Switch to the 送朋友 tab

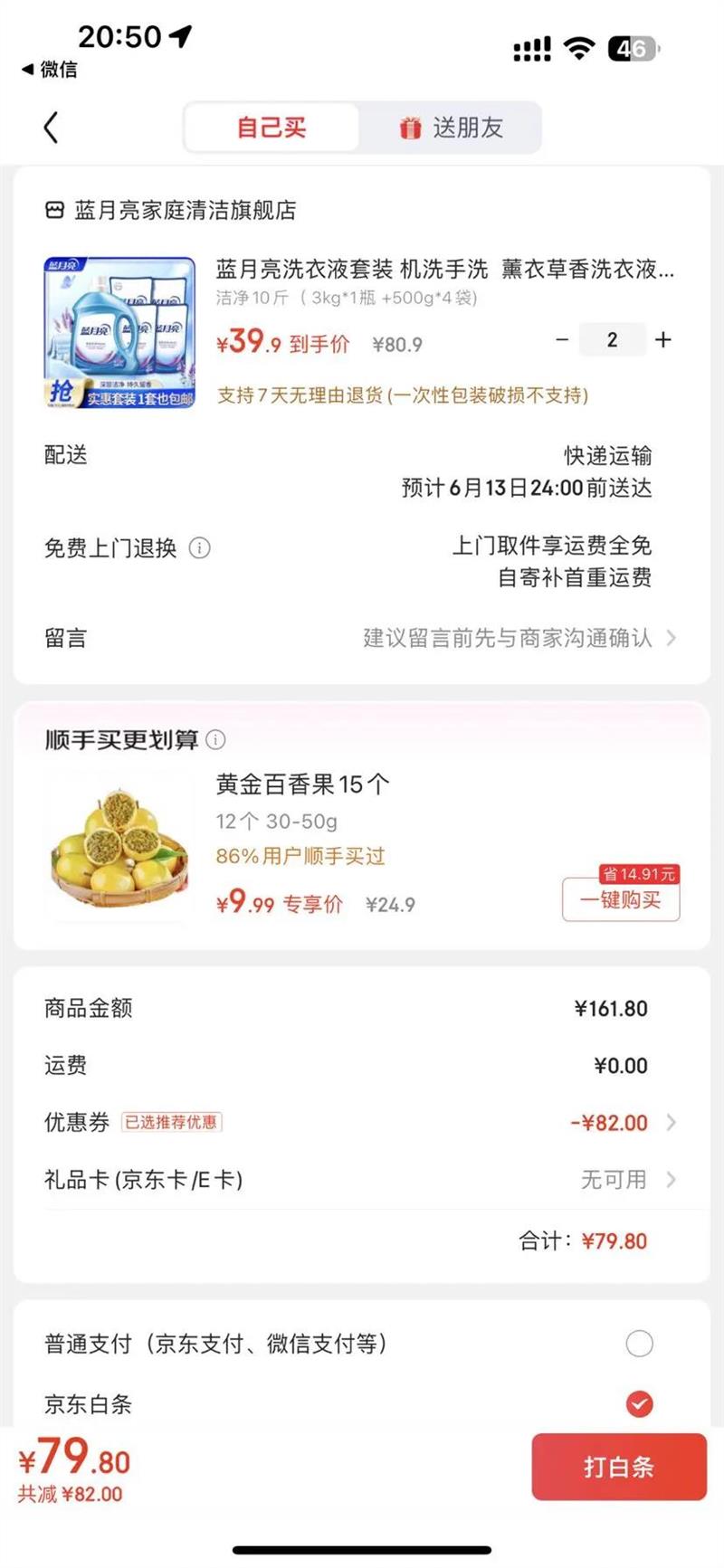coord(451,128)
